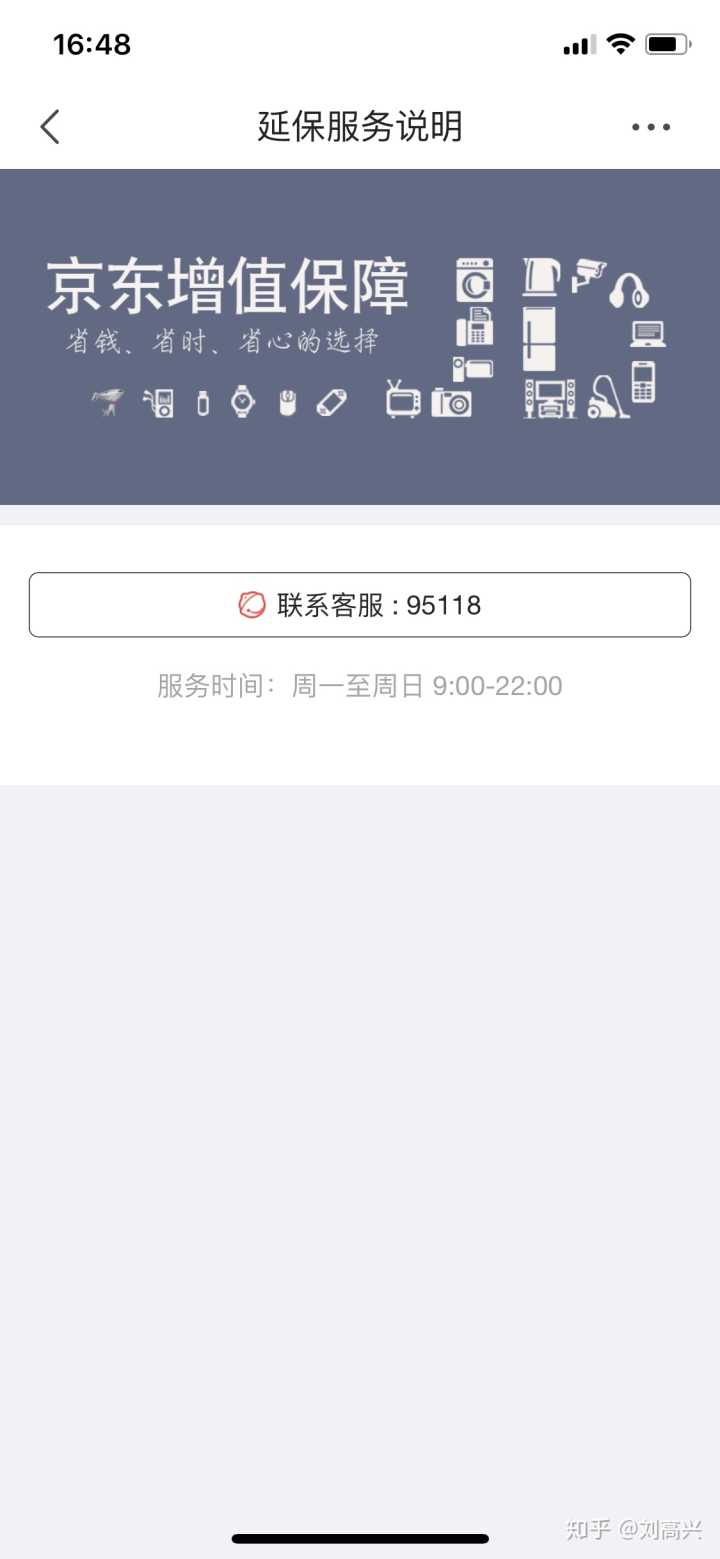Call customer service at 95118
Viewport: 720px width, 1559px height.
point(360,605)
